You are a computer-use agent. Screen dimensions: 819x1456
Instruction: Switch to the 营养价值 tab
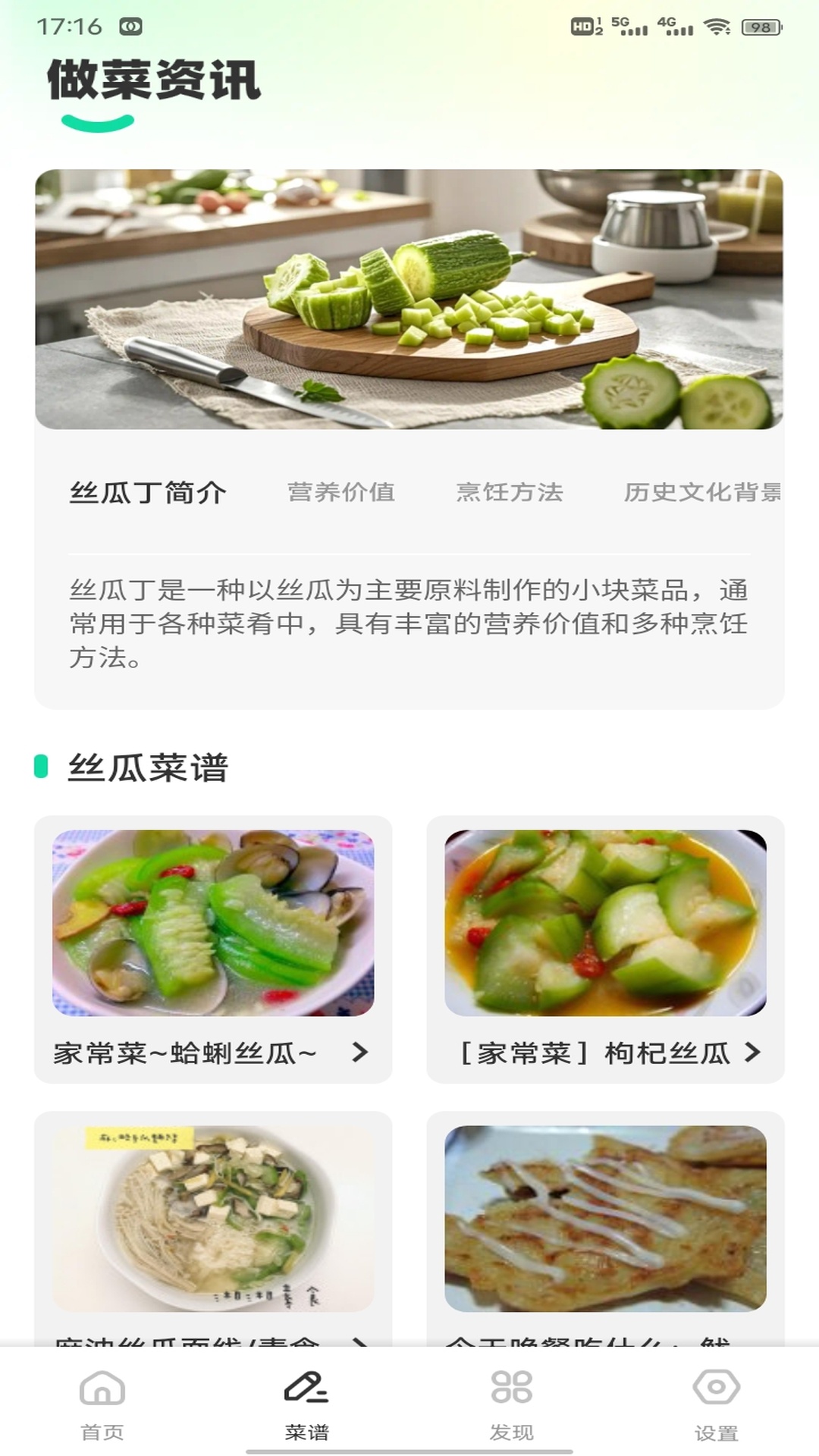tap(341, 491)
